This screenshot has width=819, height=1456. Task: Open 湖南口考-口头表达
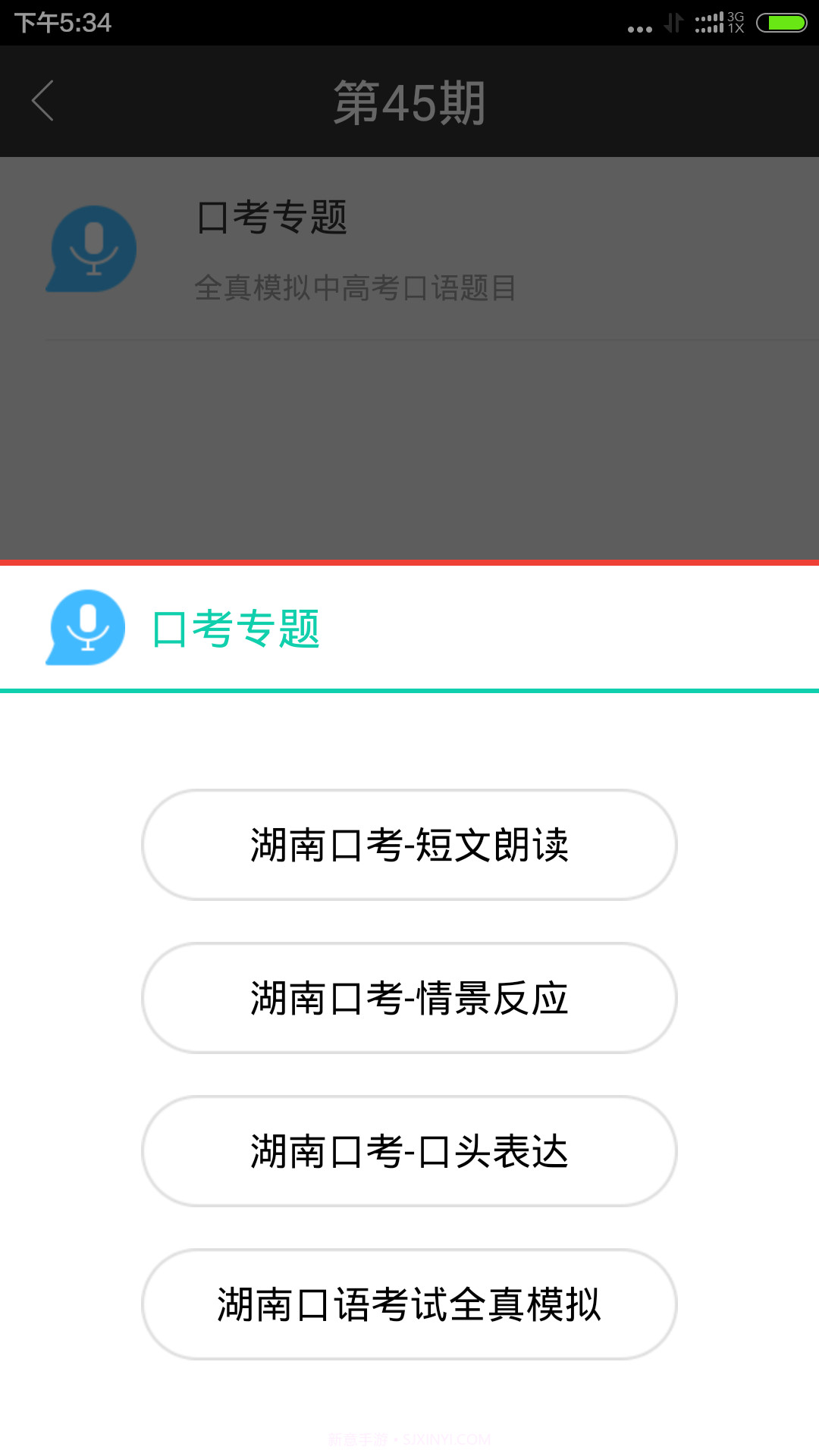409,1153
